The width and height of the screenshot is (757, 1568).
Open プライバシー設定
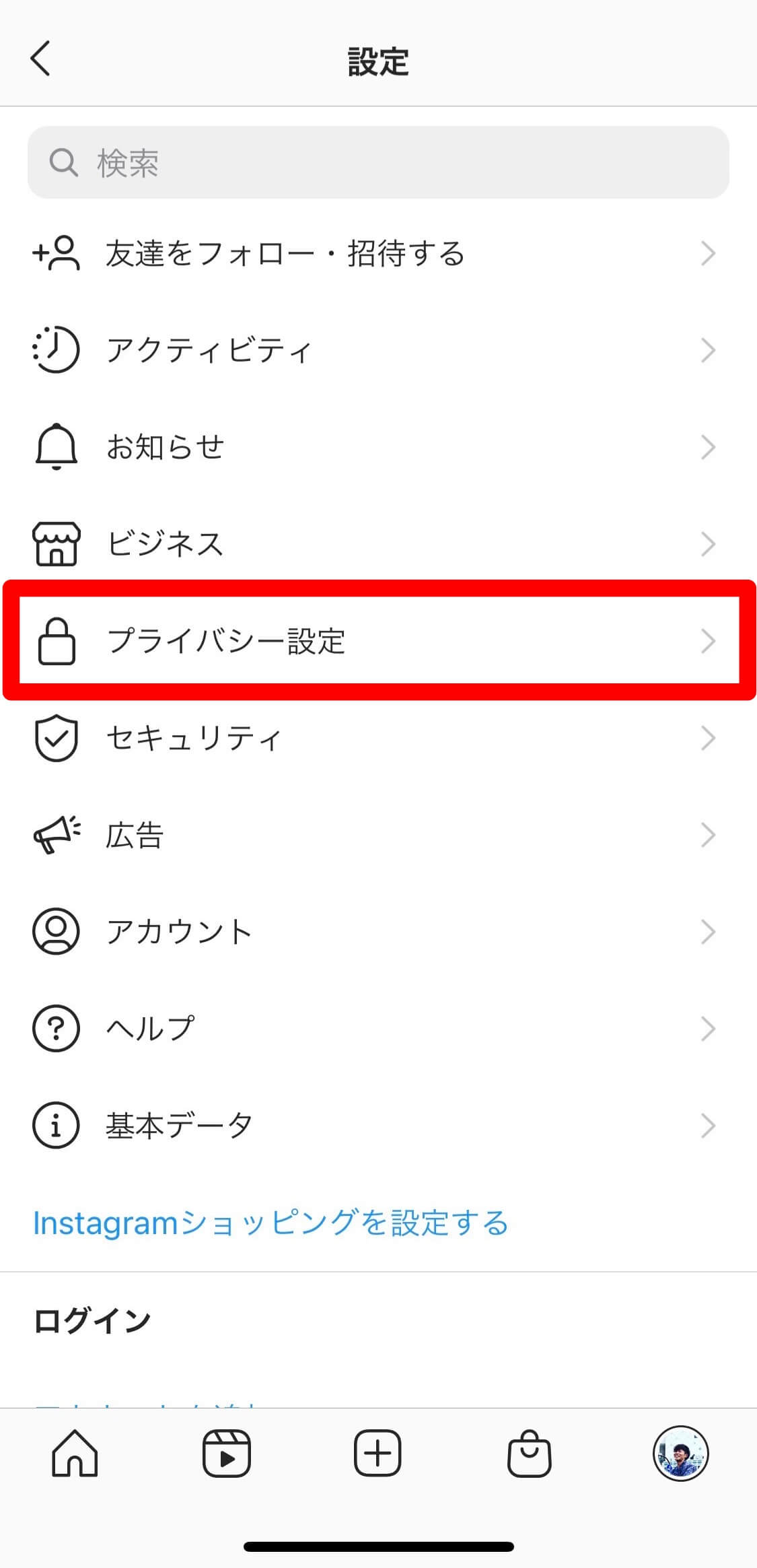[x=378, y=640]
